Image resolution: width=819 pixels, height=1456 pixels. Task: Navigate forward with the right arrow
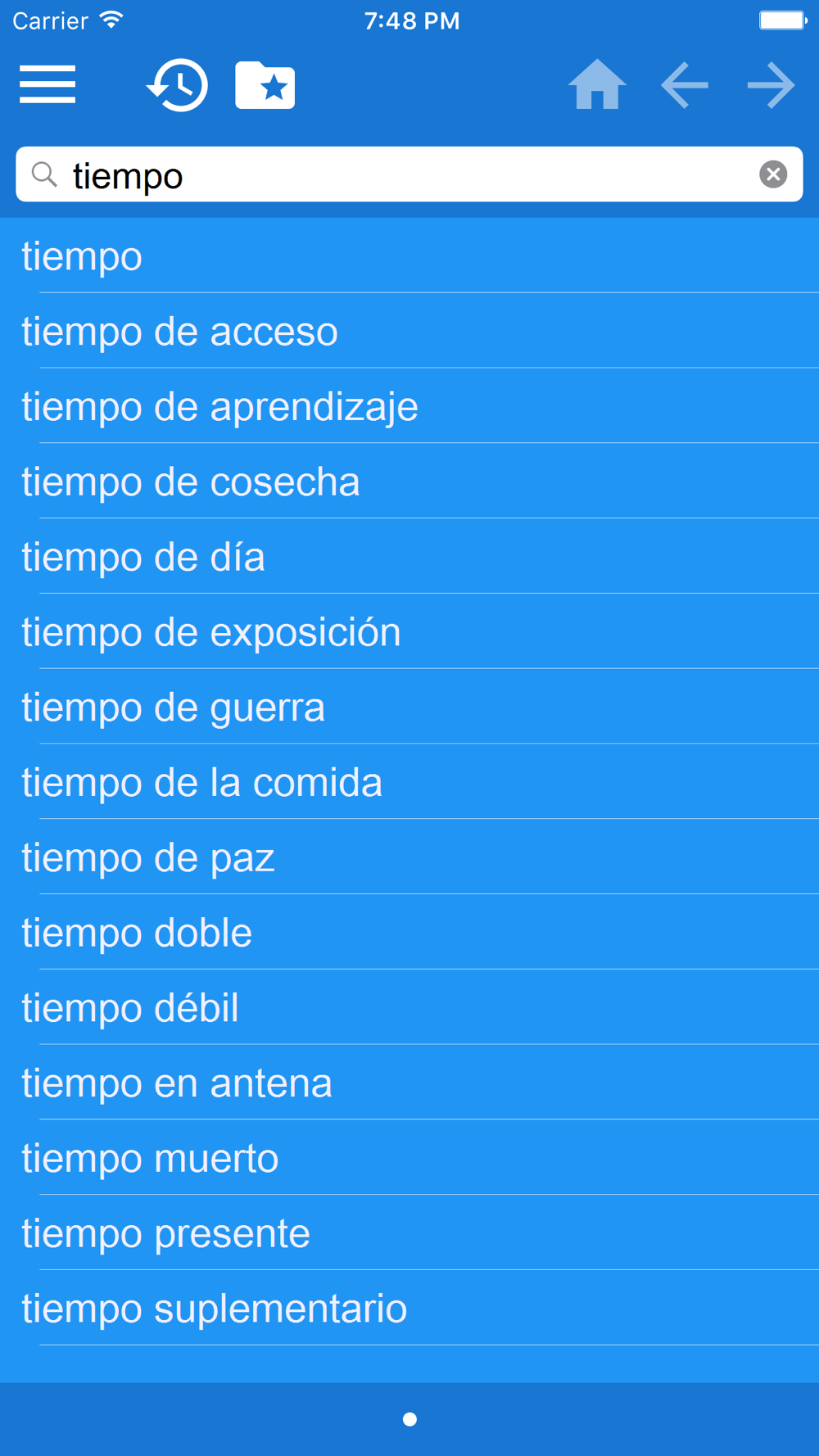771,84
